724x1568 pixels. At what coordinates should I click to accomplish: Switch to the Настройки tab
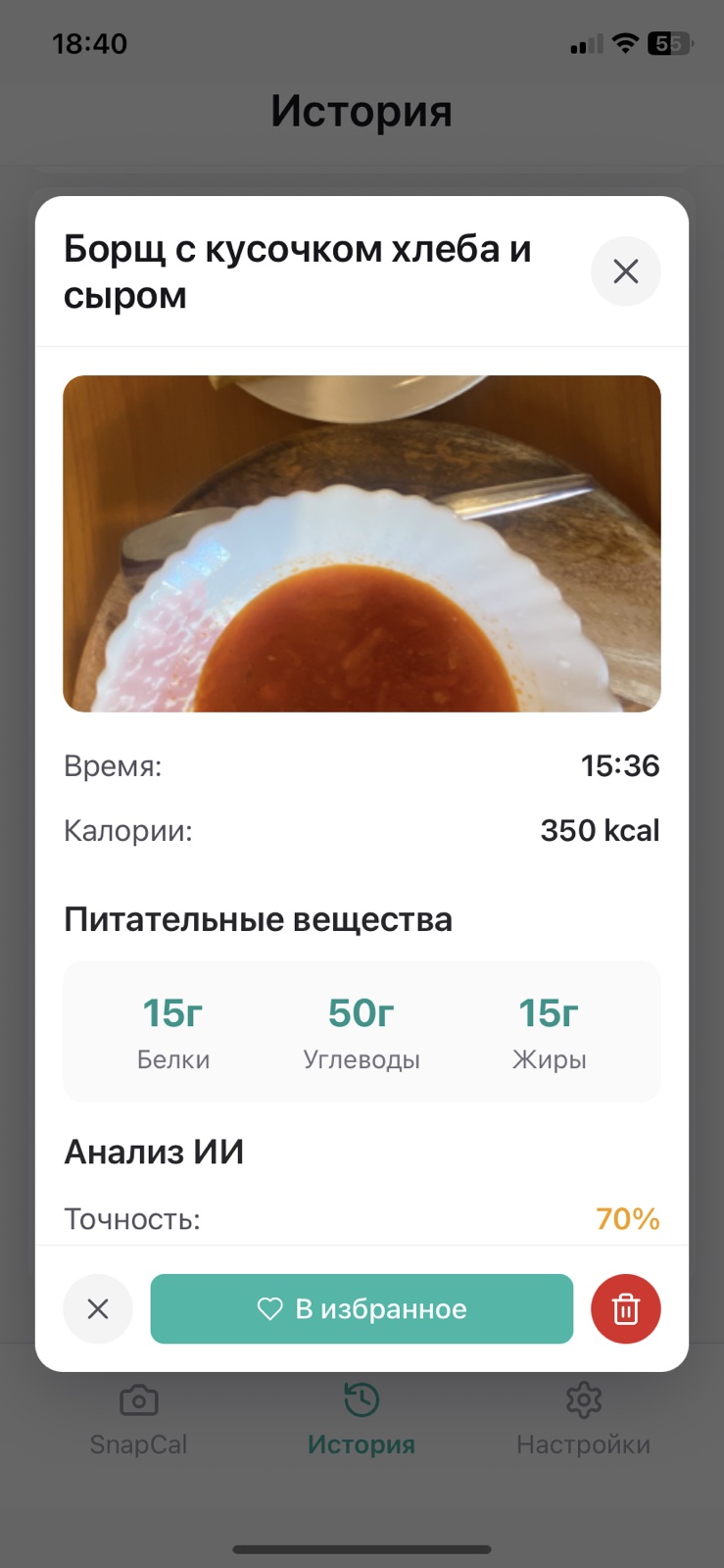(583, 1419)
